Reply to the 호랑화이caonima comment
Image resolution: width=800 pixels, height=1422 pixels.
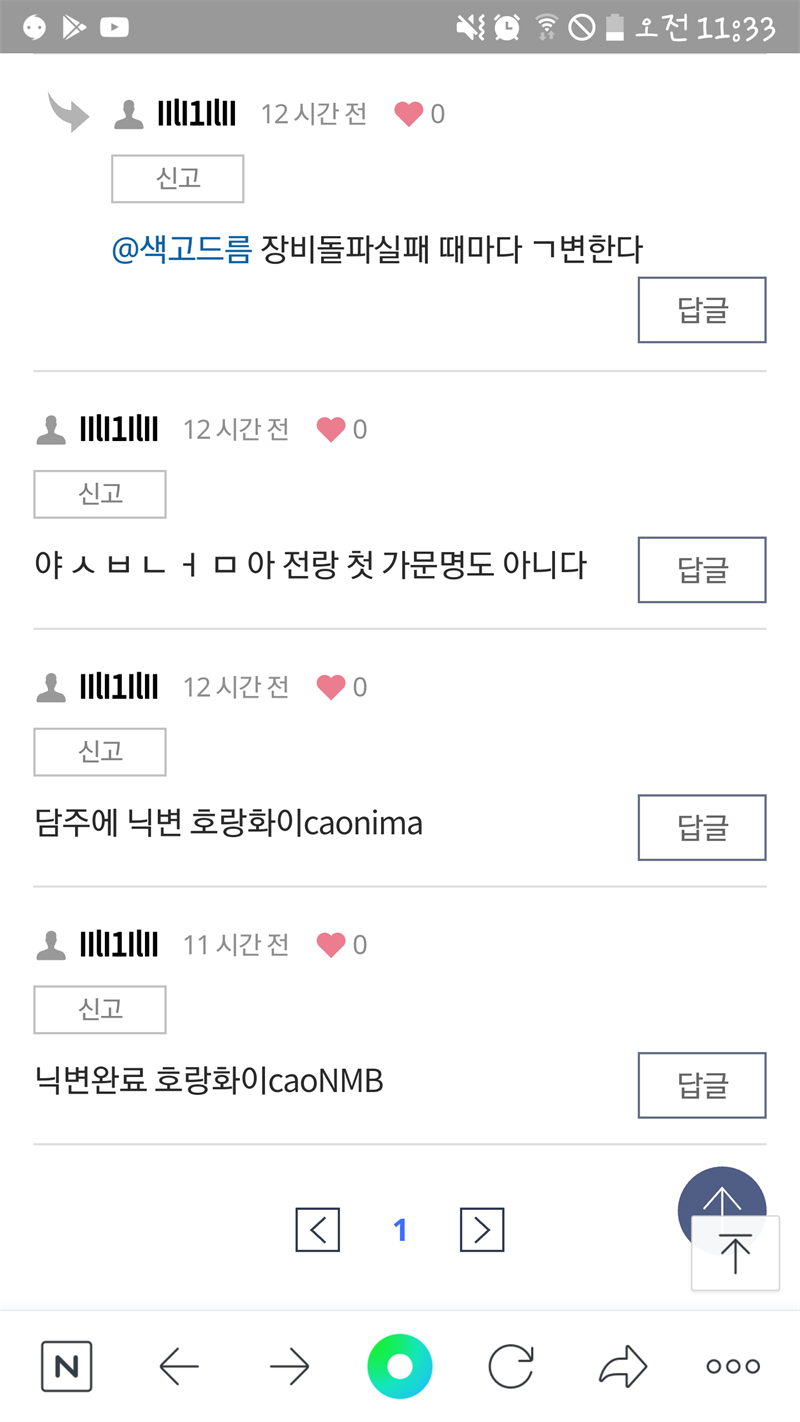pyautogui.click(x=702, y=828)
